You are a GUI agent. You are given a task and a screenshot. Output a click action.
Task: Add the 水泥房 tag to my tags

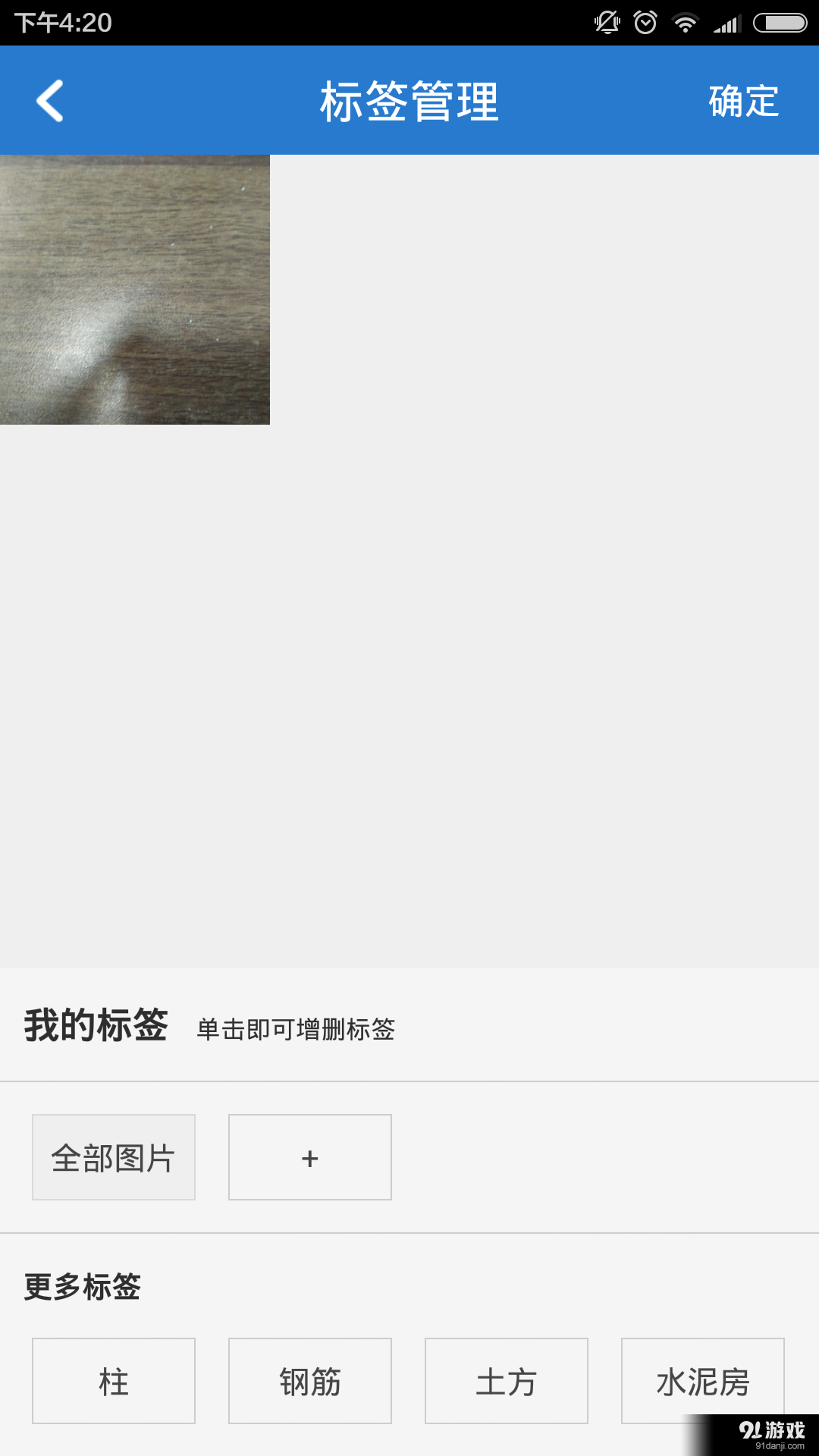point(702,1381)
